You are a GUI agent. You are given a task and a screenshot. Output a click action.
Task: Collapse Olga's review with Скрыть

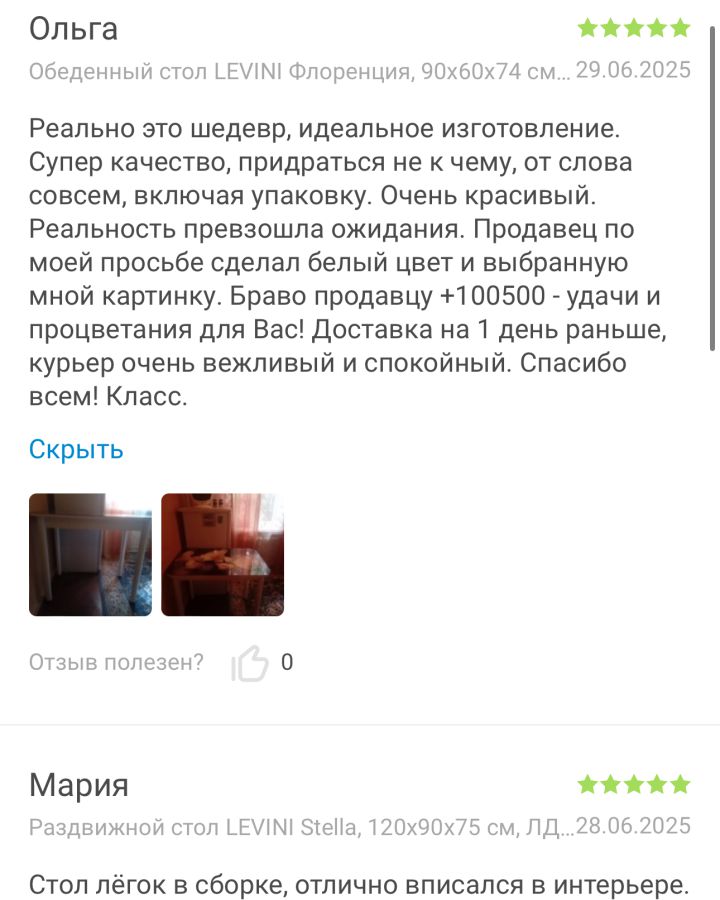coord(76,449)
